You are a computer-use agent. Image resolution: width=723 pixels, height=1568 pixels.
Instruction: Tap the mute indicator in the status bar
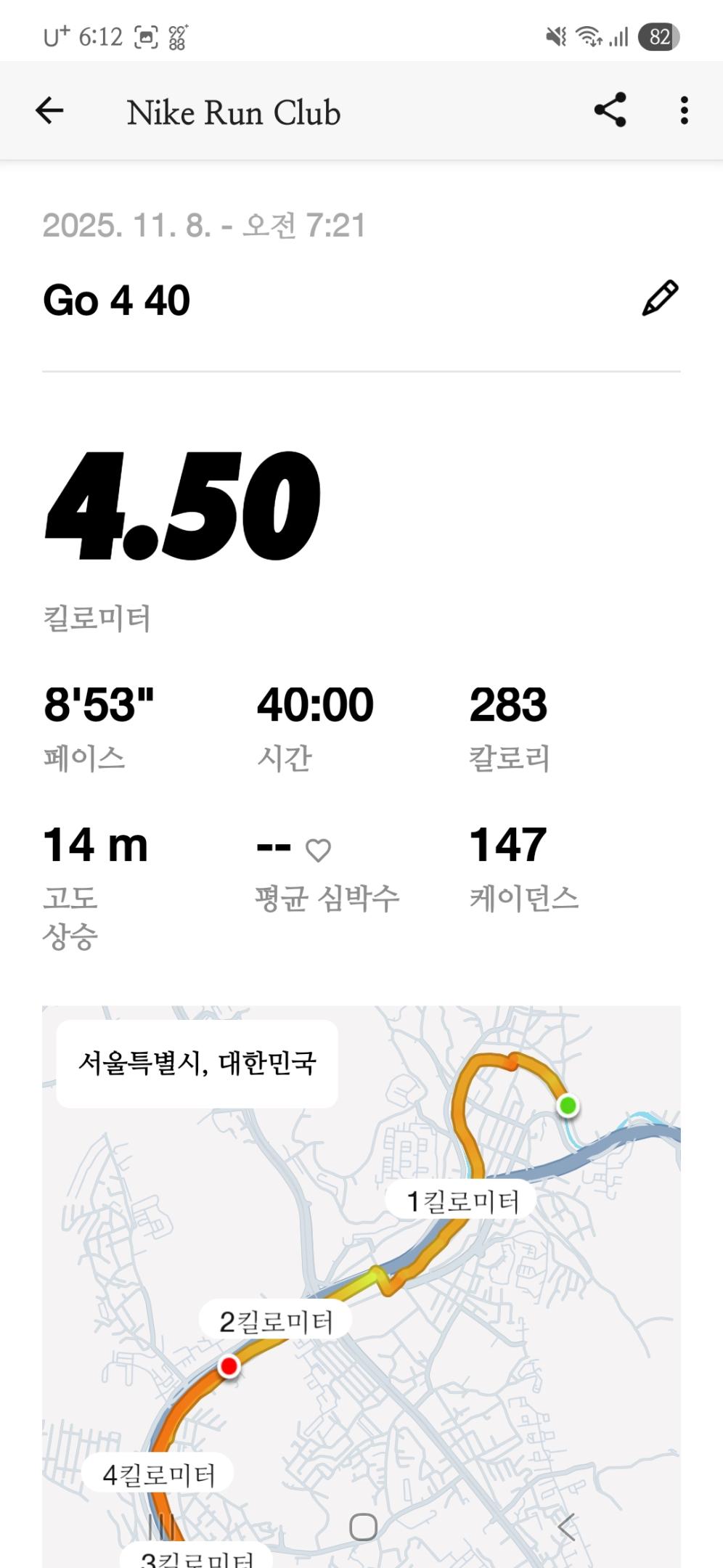click(x=554, y=36)
